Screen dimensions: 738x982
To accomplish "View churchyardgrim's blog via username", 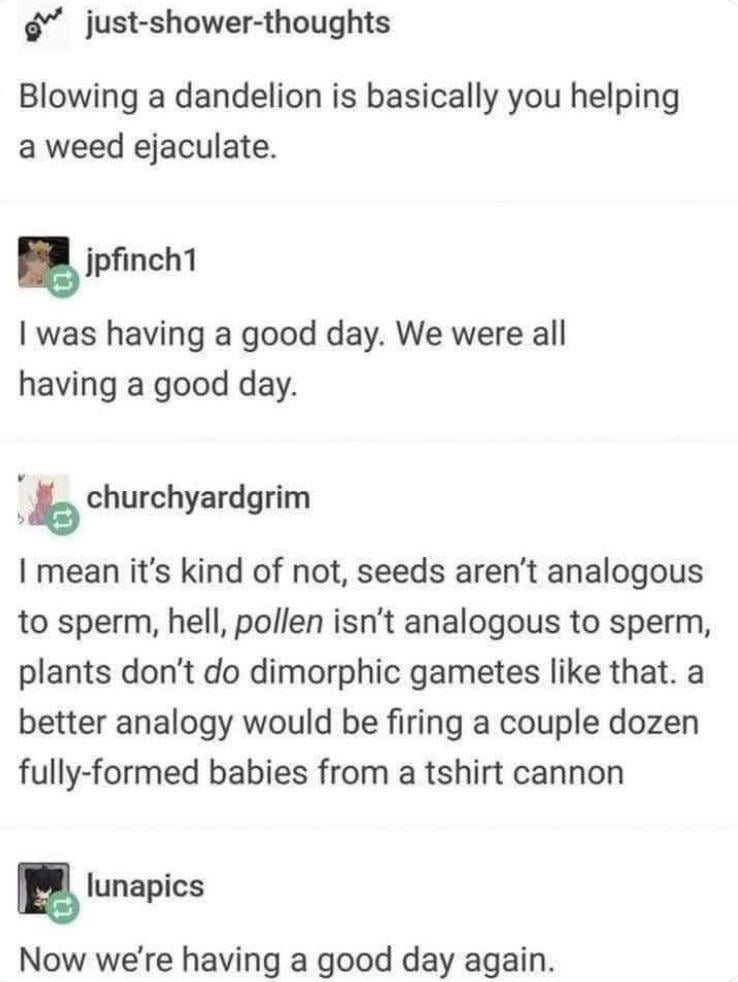I will tap(198, 496).
